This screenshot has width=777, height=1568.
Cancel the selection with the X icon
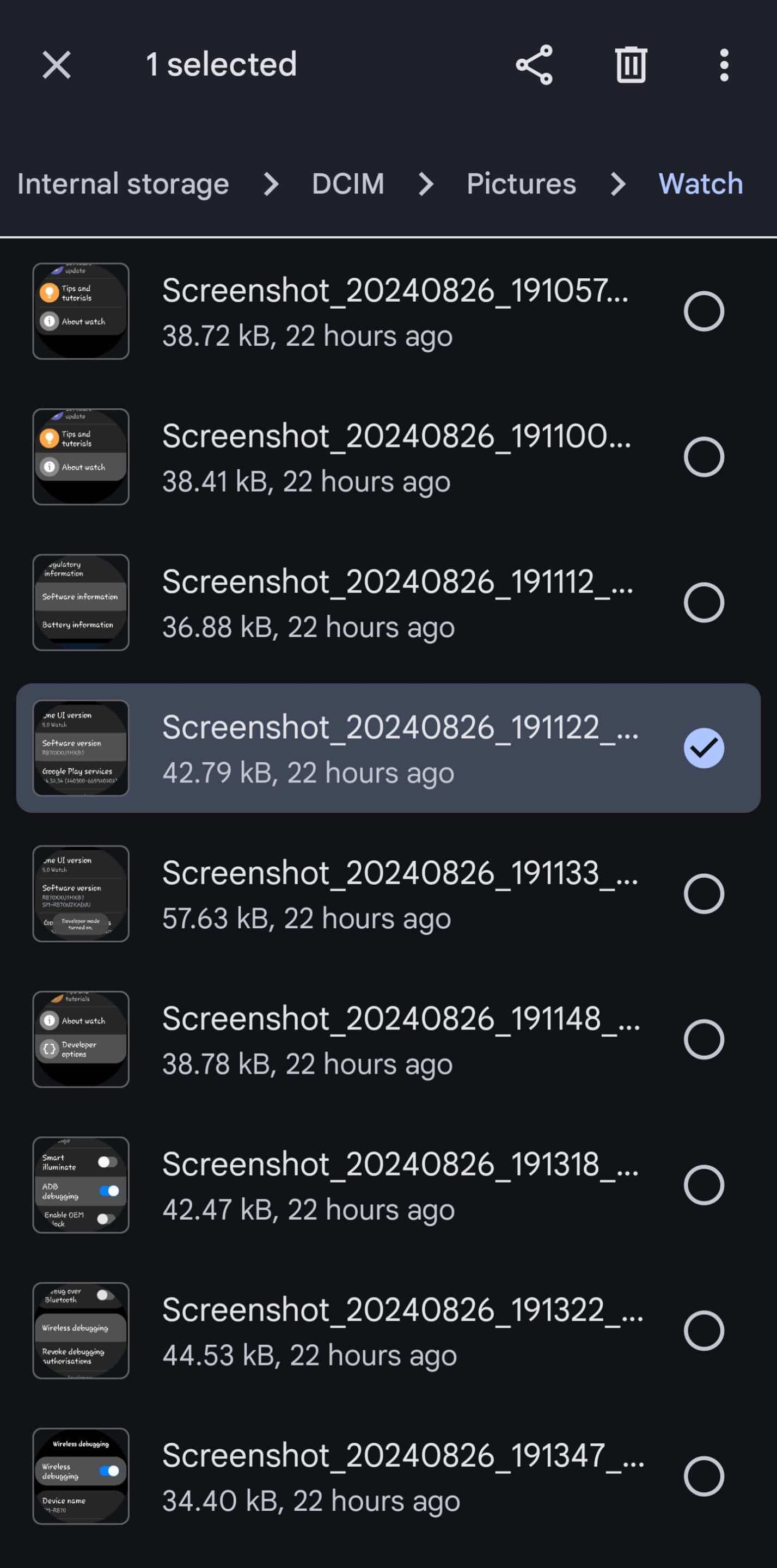click(x=57, y=65)
